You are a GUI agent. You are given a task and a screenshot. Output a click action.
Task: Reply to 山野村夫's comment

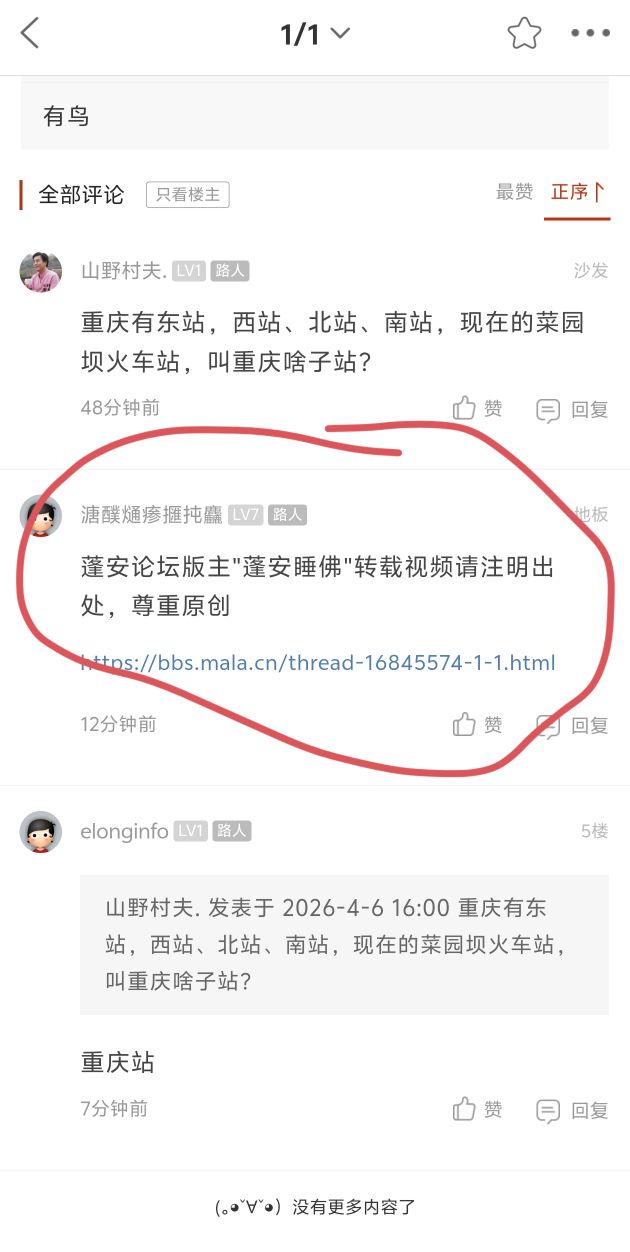572,409
